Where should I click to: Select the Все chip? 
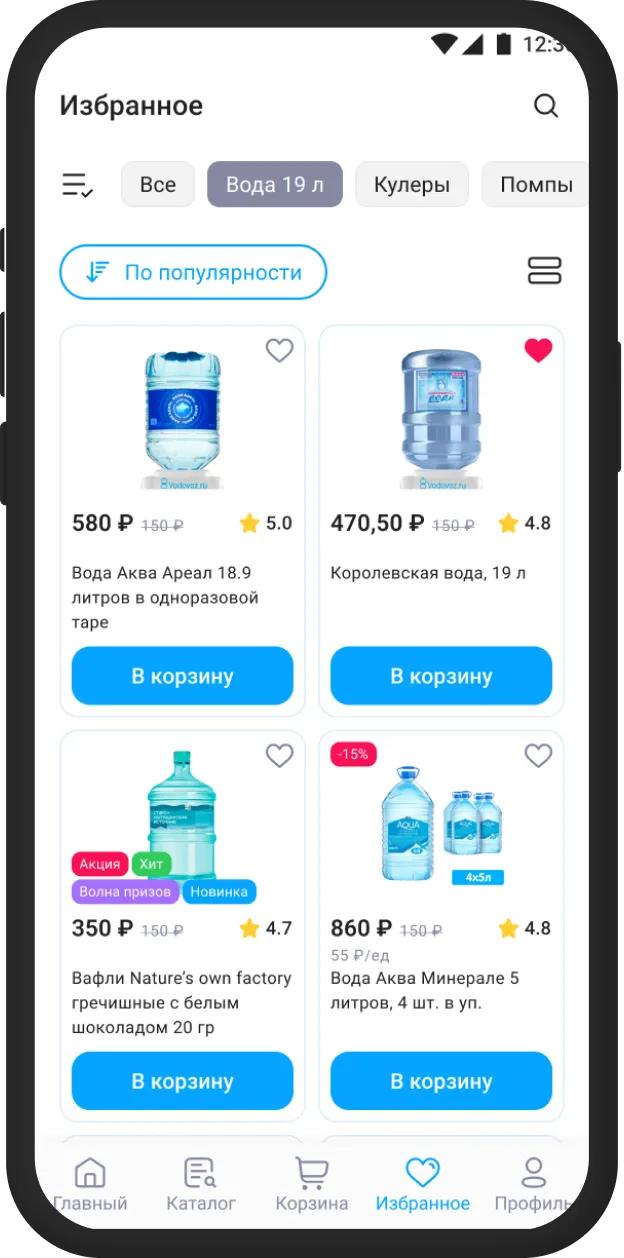click(x=158, y=185)
